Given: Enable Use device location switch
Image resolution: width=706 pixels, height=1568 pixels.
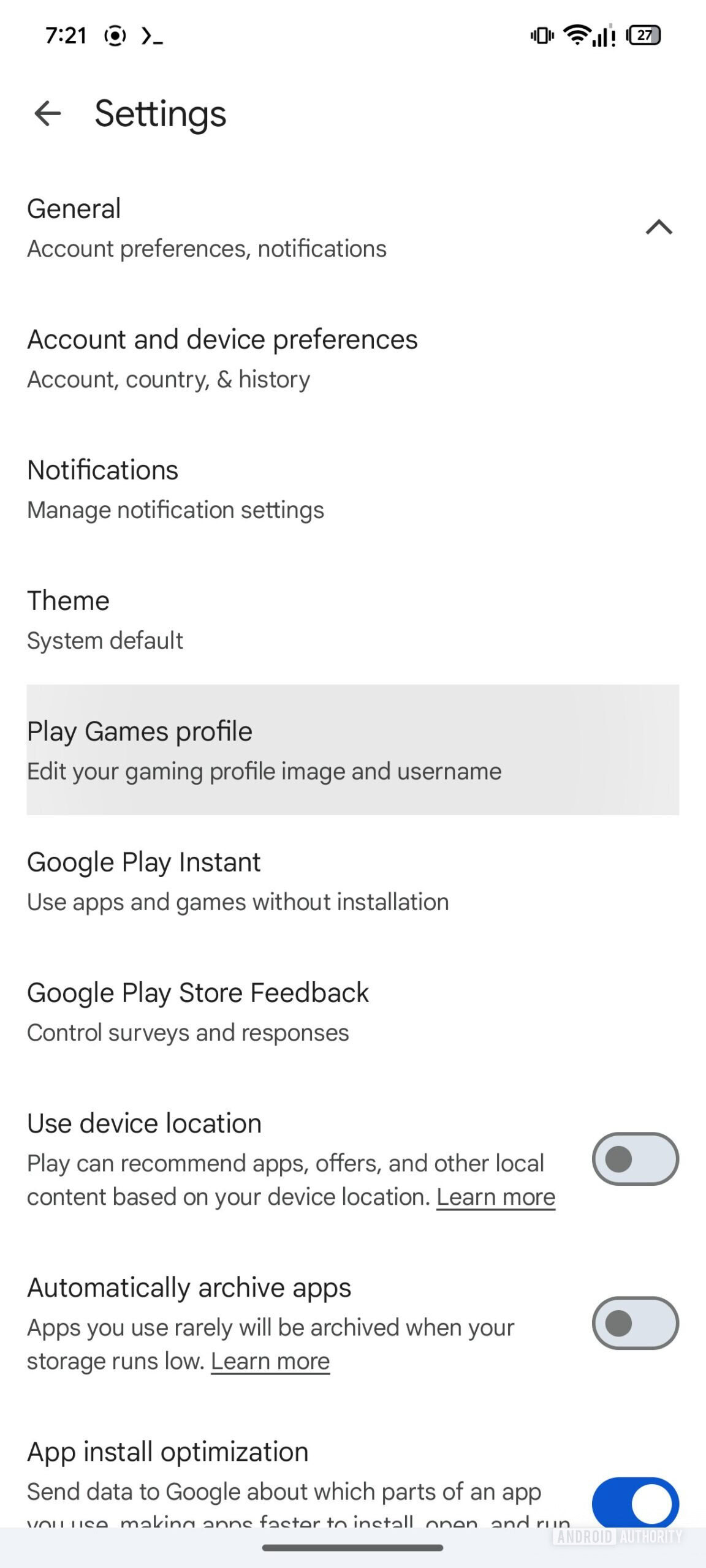Looking at the screenshot, I should pos(635,1159).
